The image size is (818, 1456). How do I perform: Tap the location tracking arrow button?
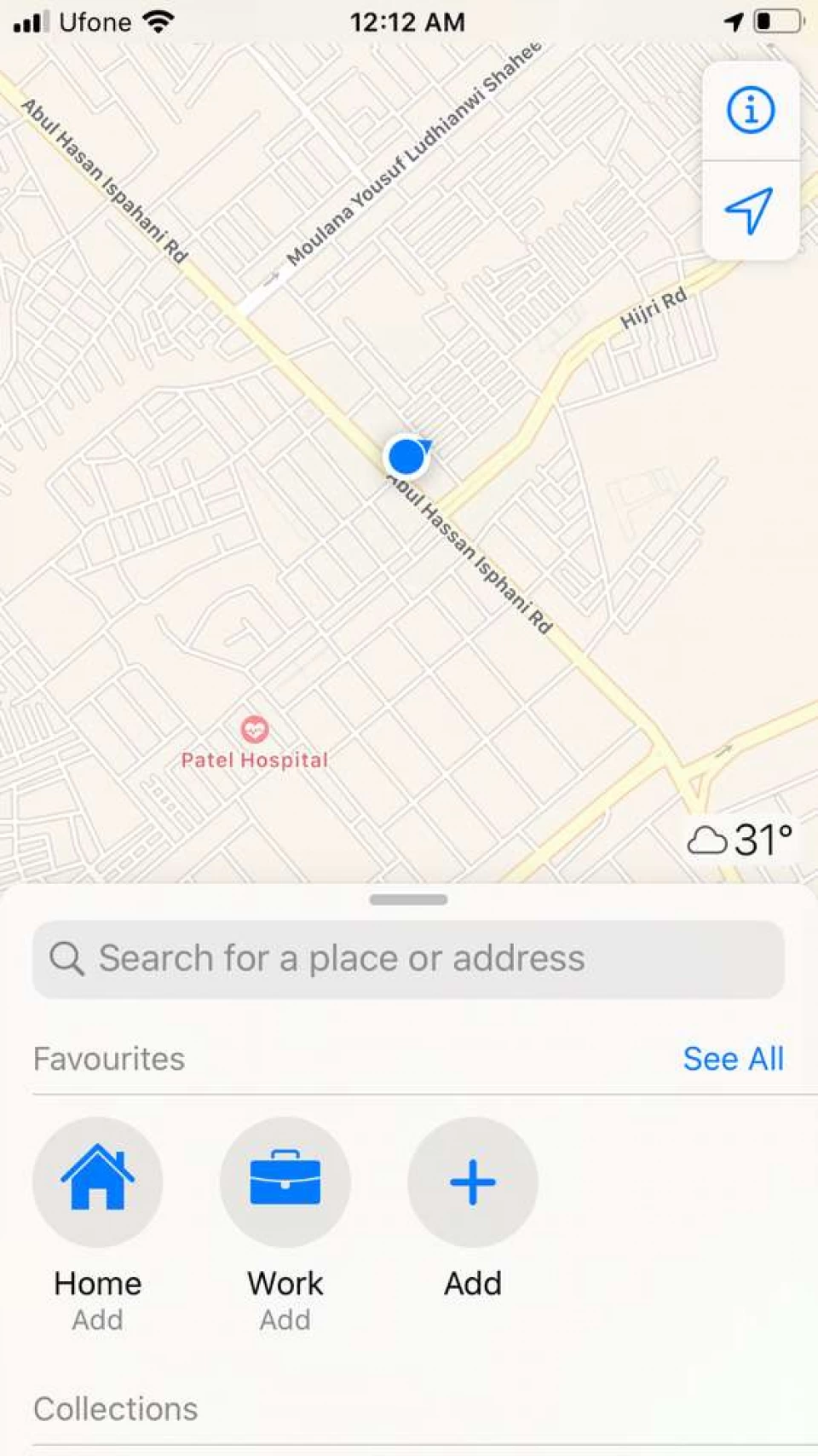(750, 211)
